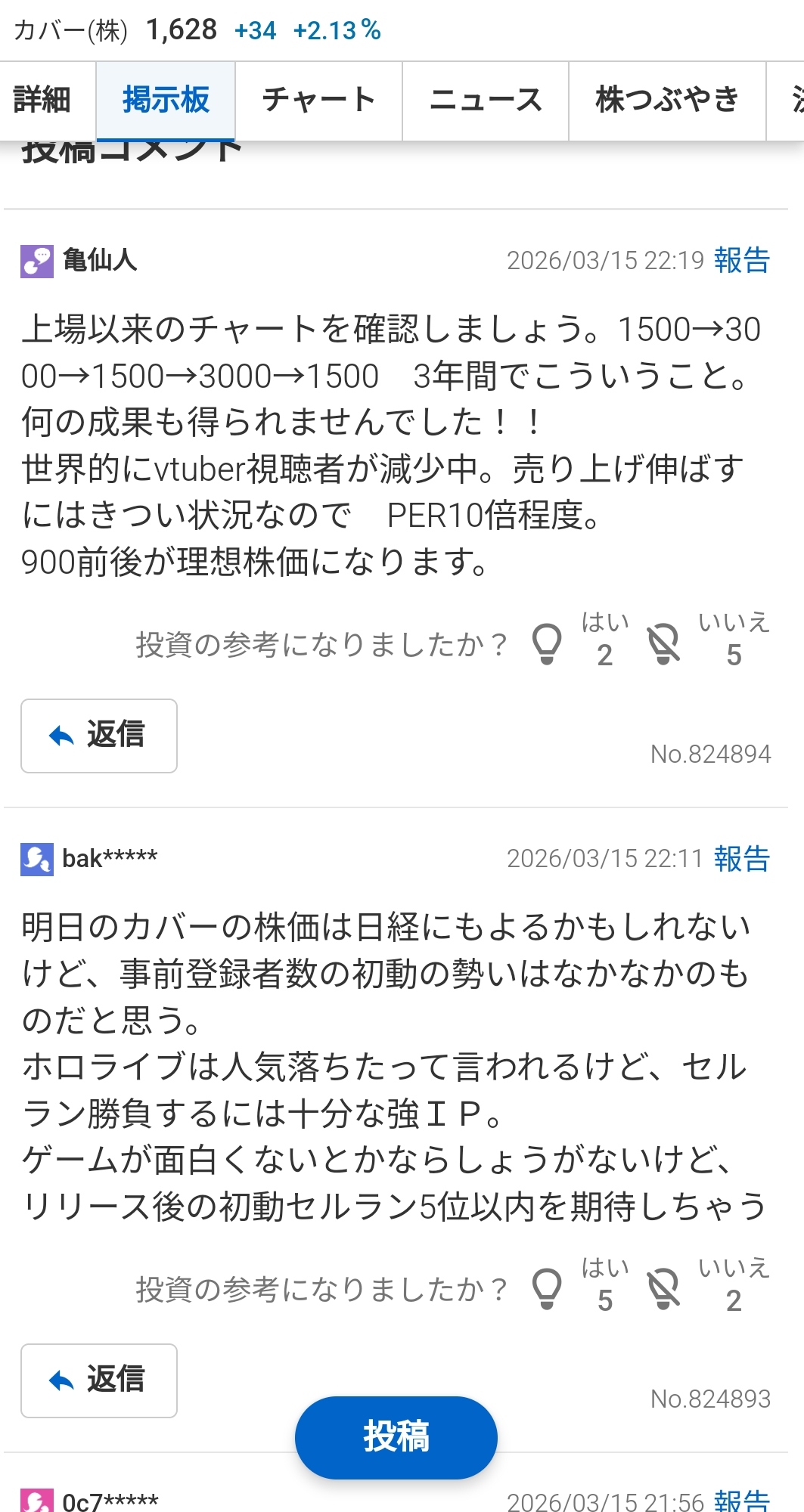Tap the blue 投稿 button
This screenshot has height=1512, width=804.
pyautogui.click(x=396, y=1437)
